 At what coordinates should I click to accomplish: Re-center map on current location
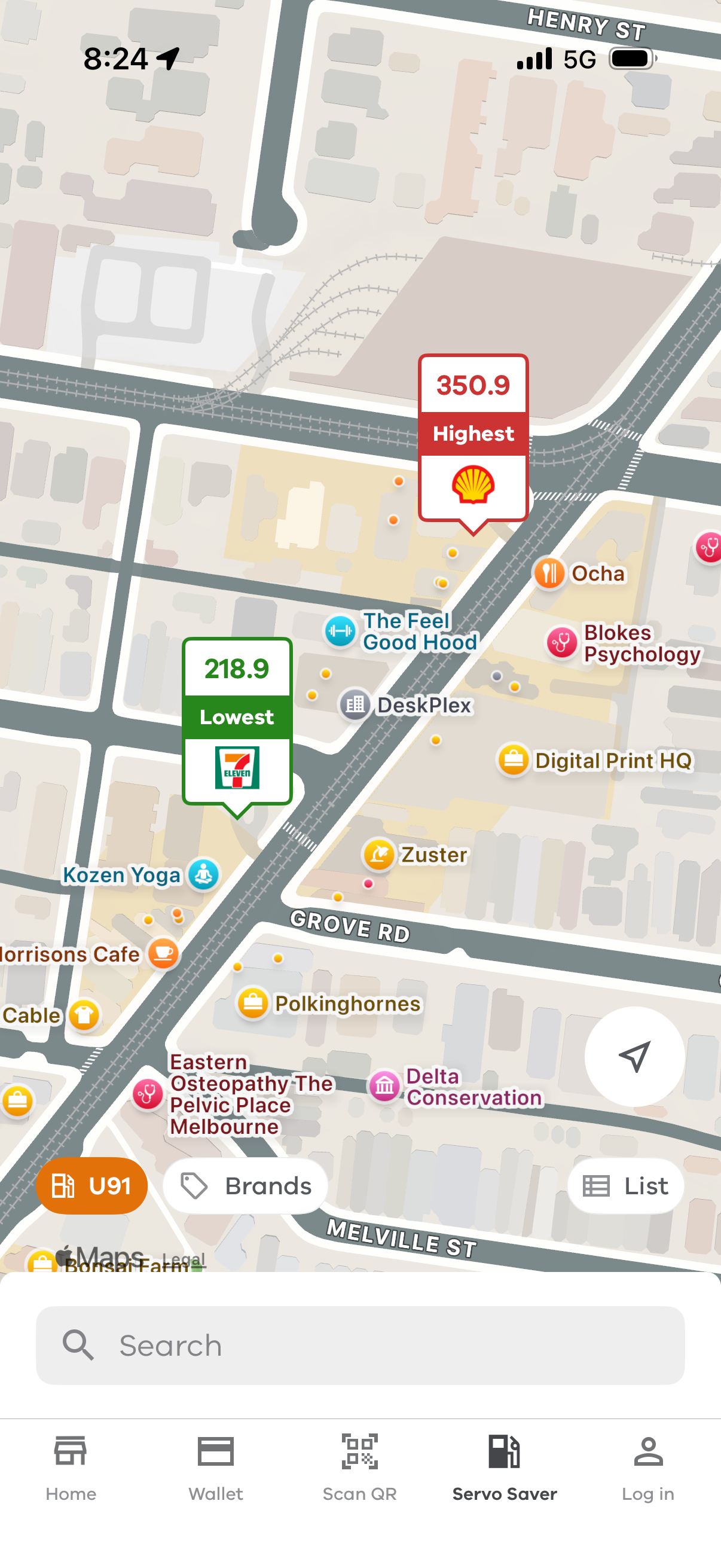(x=634, y=1056)
